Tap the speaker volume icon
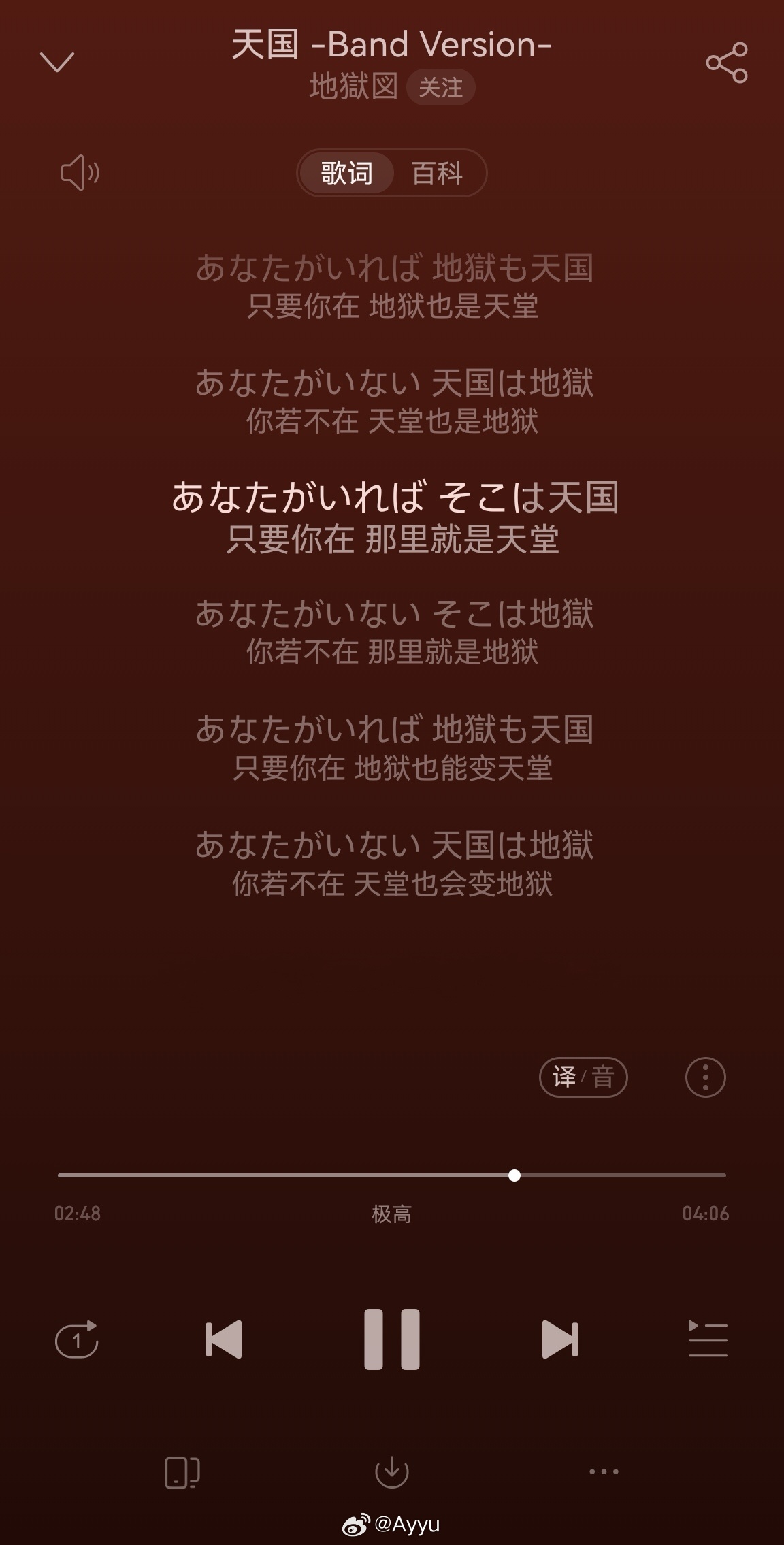 pos(80,172)
